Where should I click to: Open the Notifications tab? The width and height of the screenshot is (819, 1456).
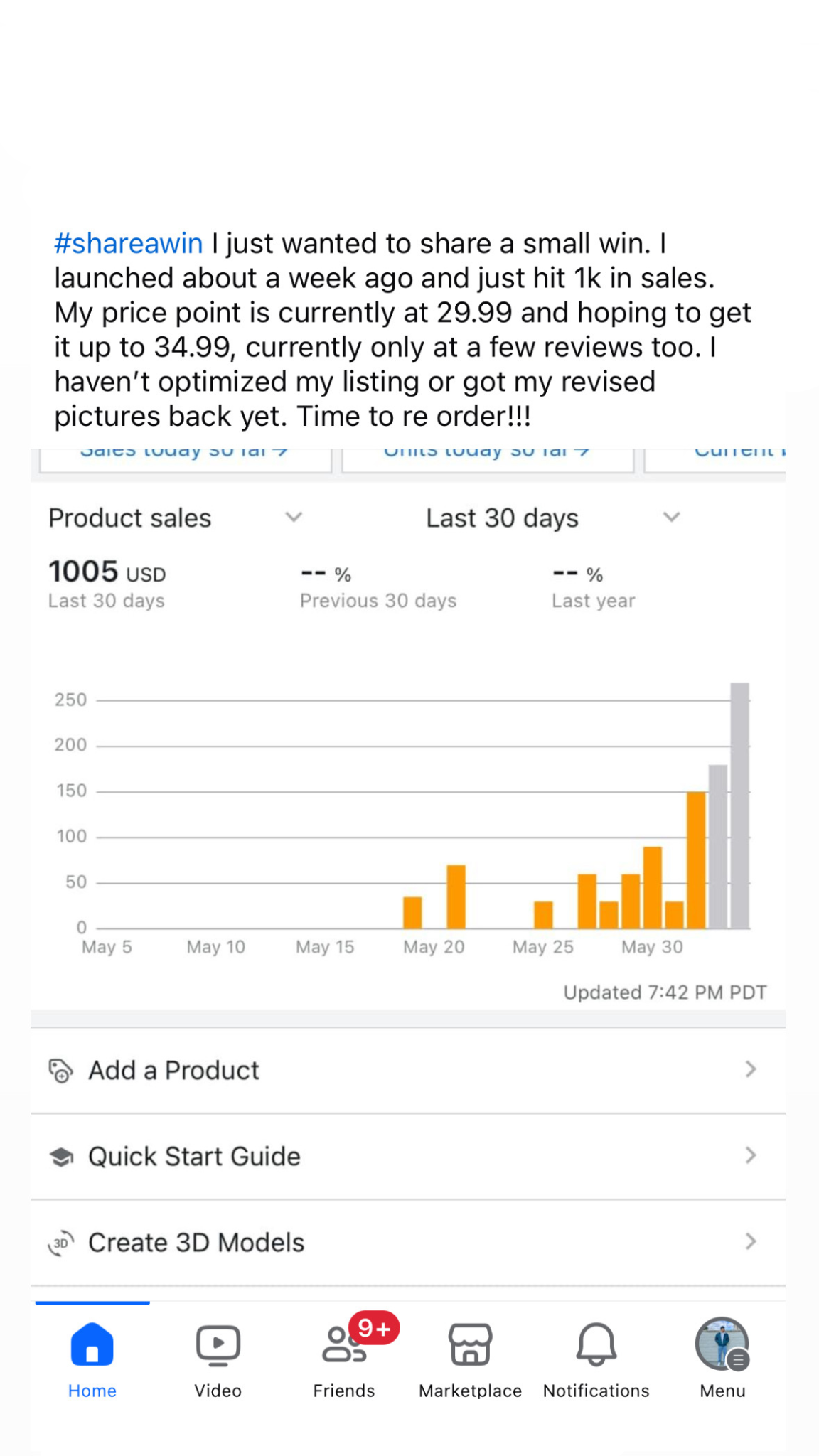click(x=596, y=1358)
